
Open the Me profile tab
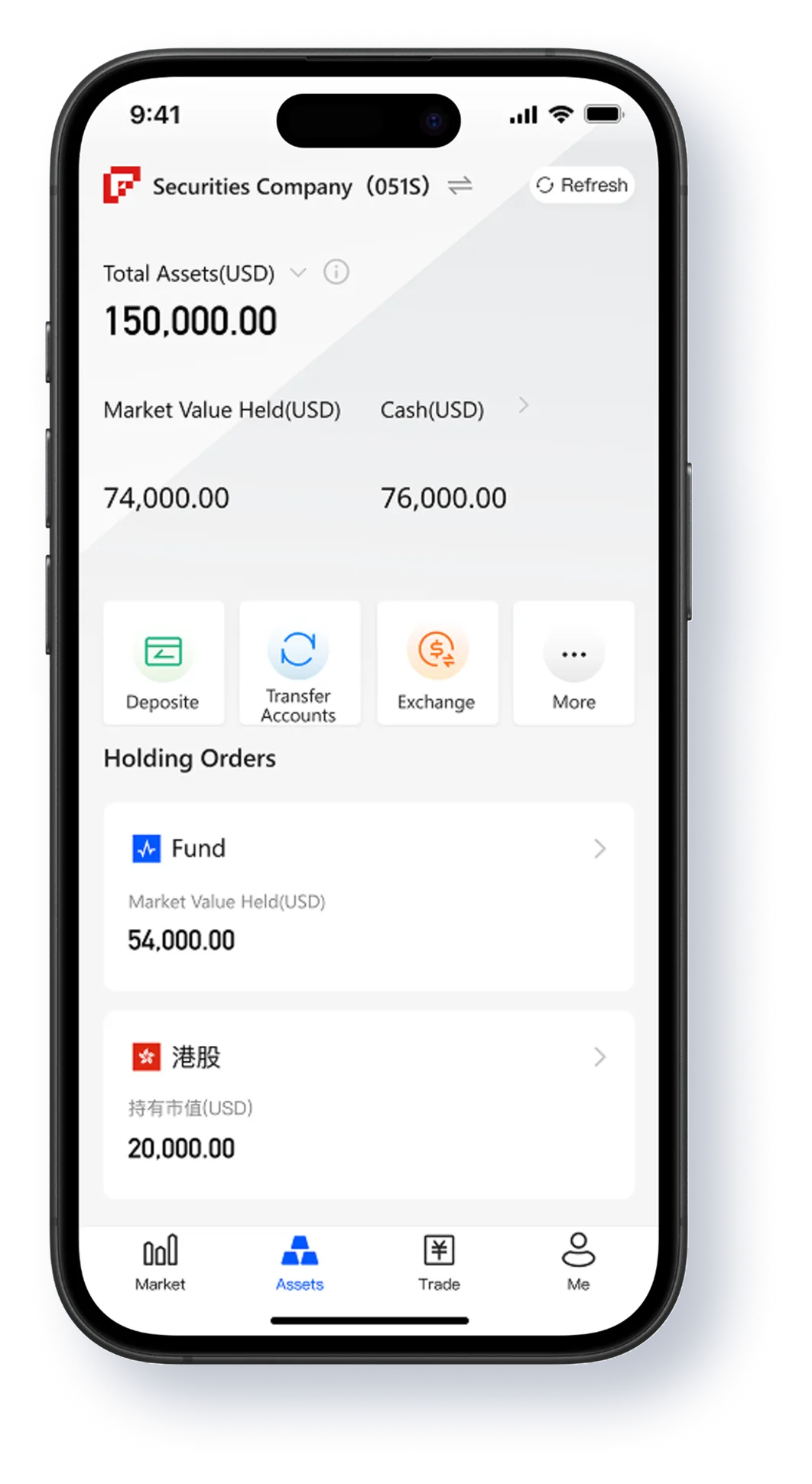[x=578, y=1262]
